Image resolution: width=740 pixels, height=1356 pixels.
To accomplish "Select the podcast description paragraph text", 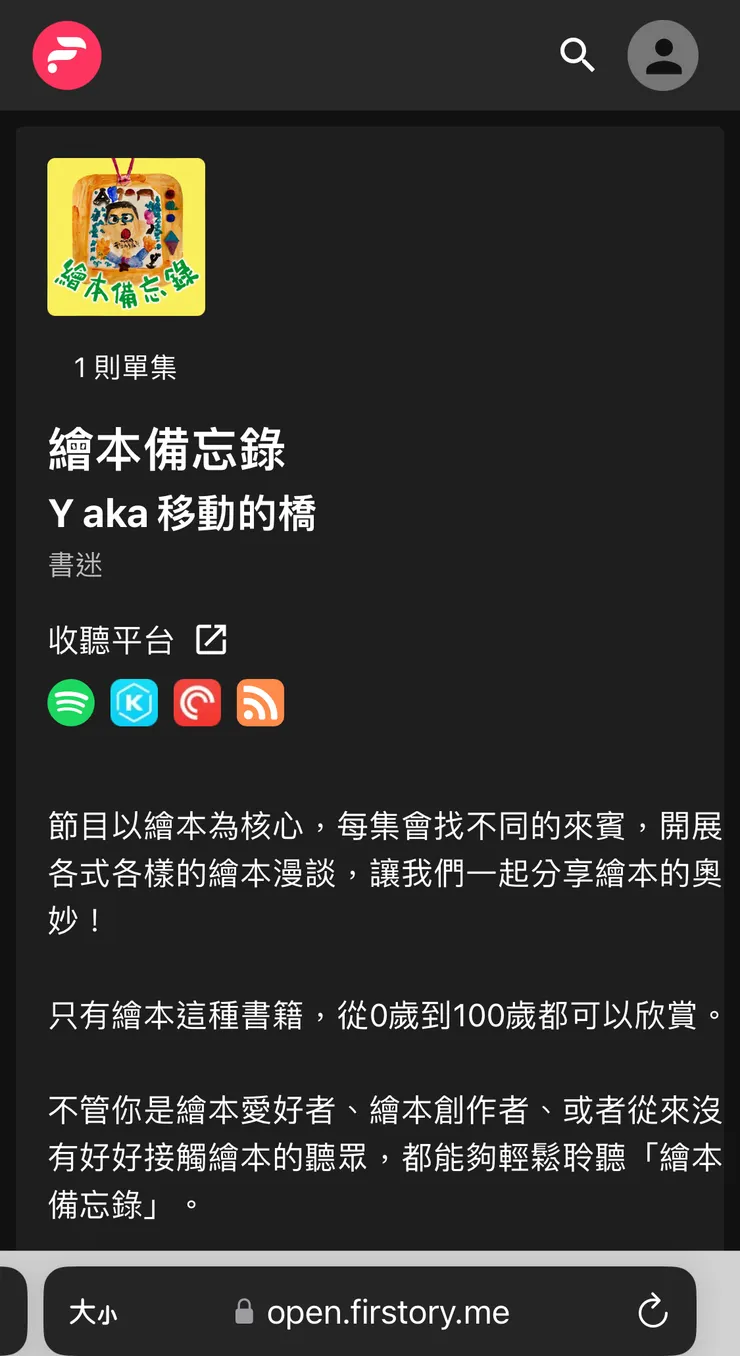I will tap(385, 867).
